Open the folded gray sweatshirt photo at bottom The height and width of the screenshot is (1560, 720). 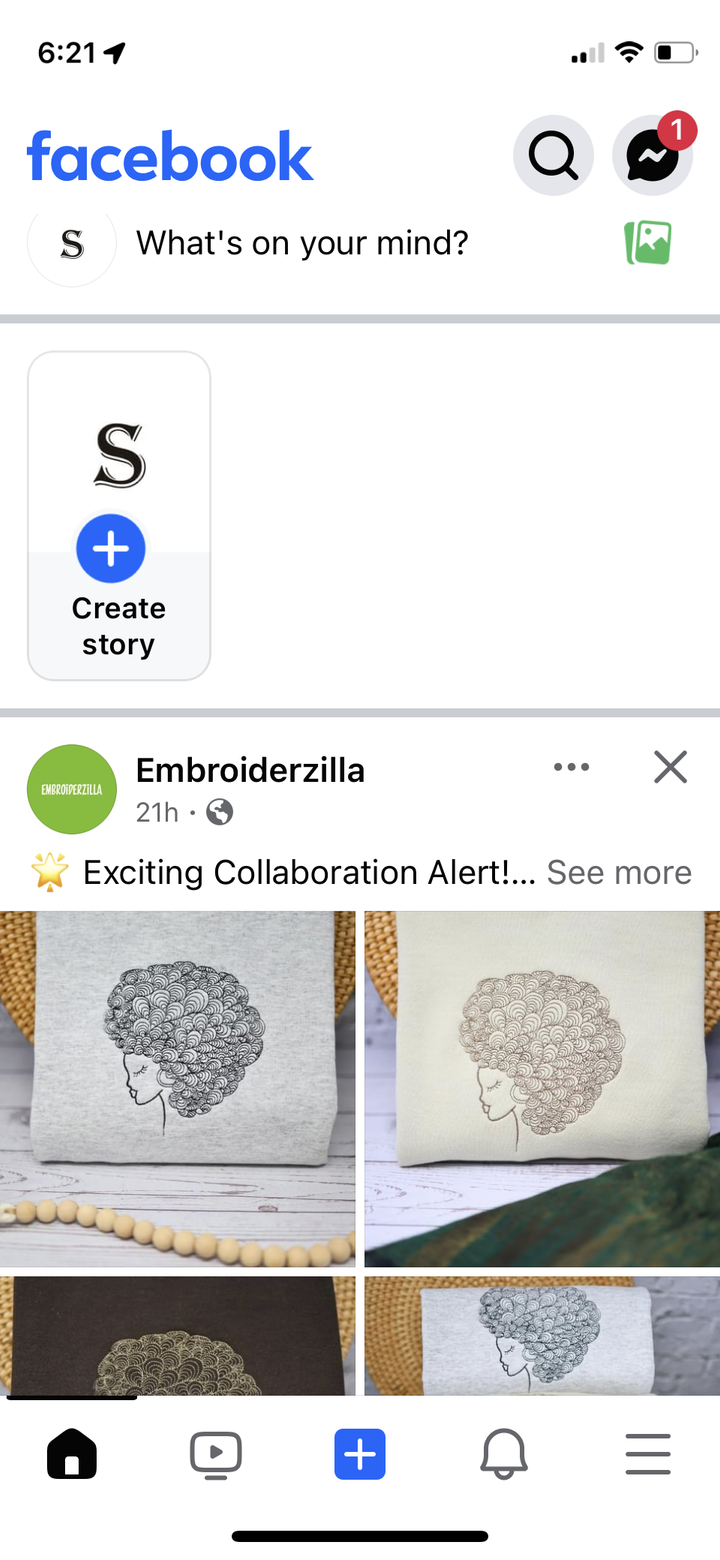[x=542, y=1335]
